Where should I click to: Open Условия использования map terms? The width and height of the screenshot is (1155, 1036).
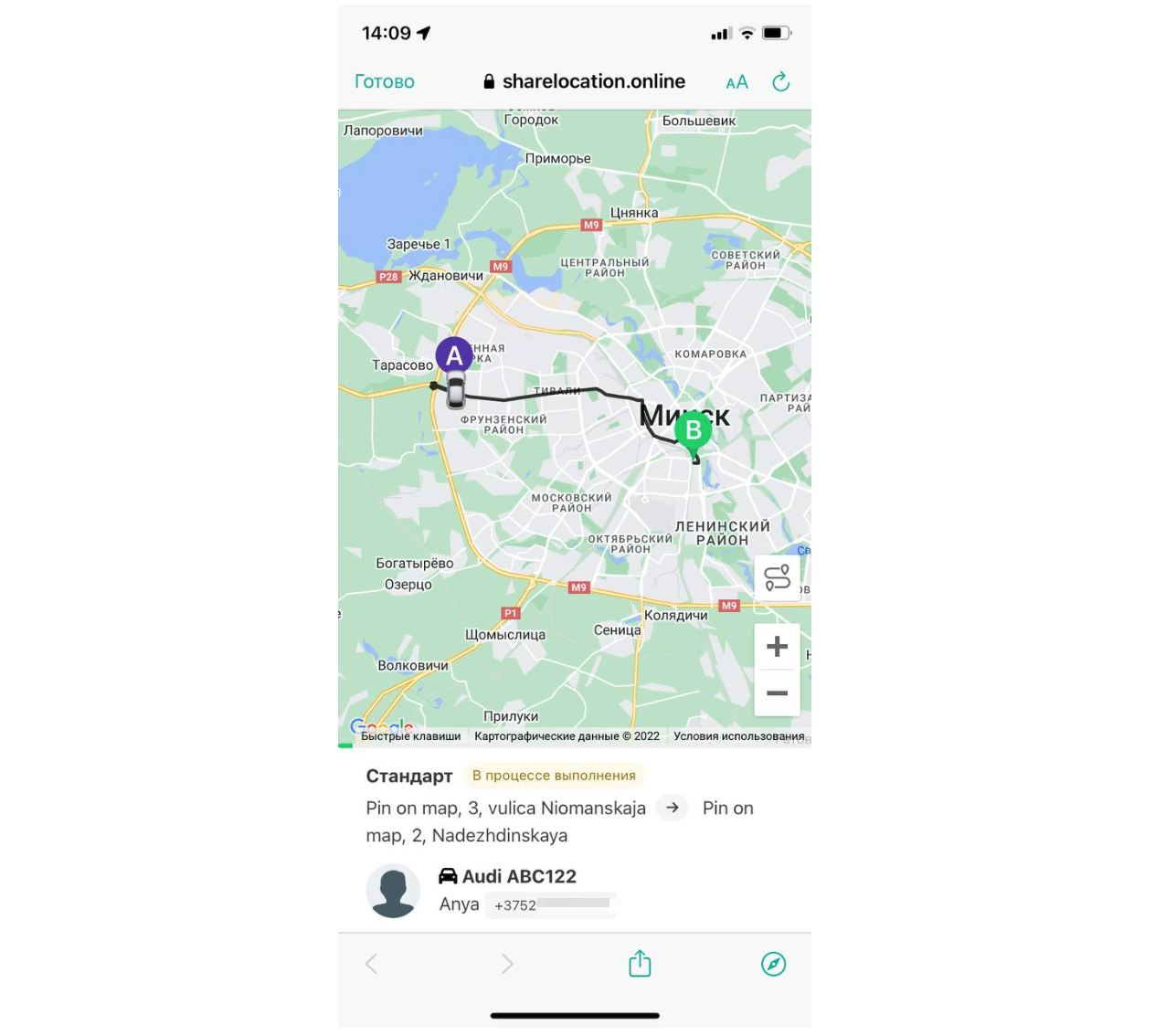point(738,736)
